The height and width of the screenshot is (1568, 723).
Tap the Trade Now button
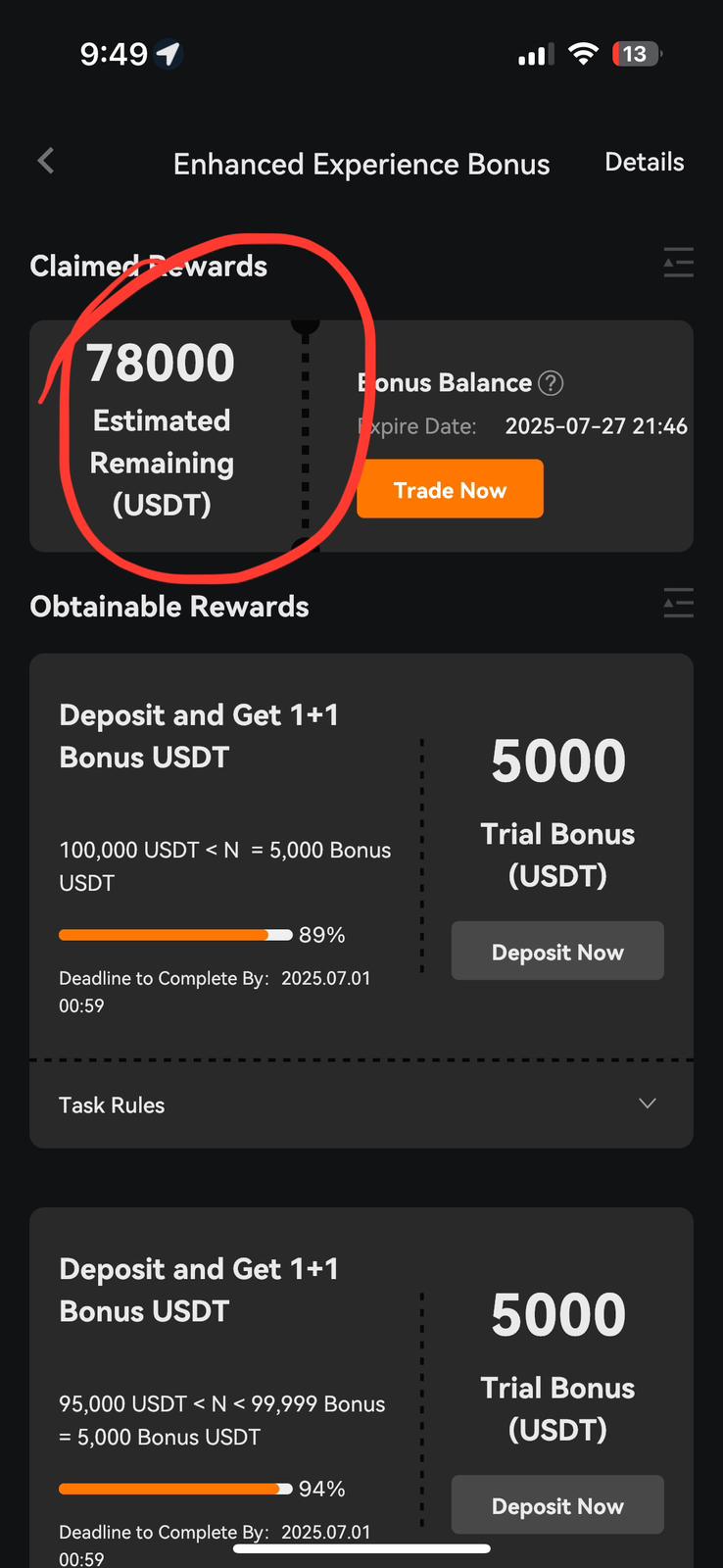(450, 489)
